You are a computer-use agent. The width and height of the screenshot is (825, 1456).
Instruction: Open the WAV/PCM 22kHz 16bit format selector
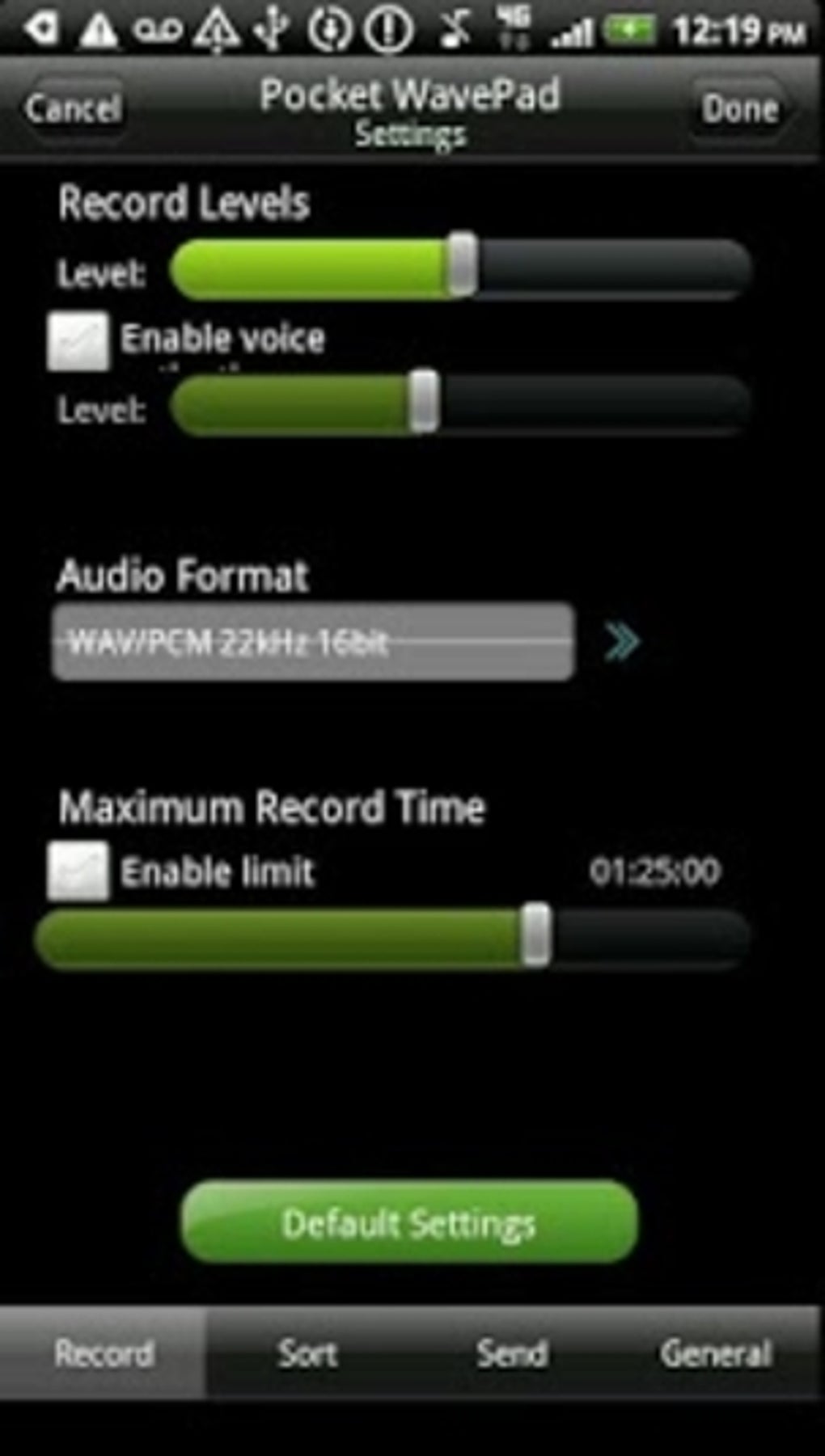[x=312, y=641]
